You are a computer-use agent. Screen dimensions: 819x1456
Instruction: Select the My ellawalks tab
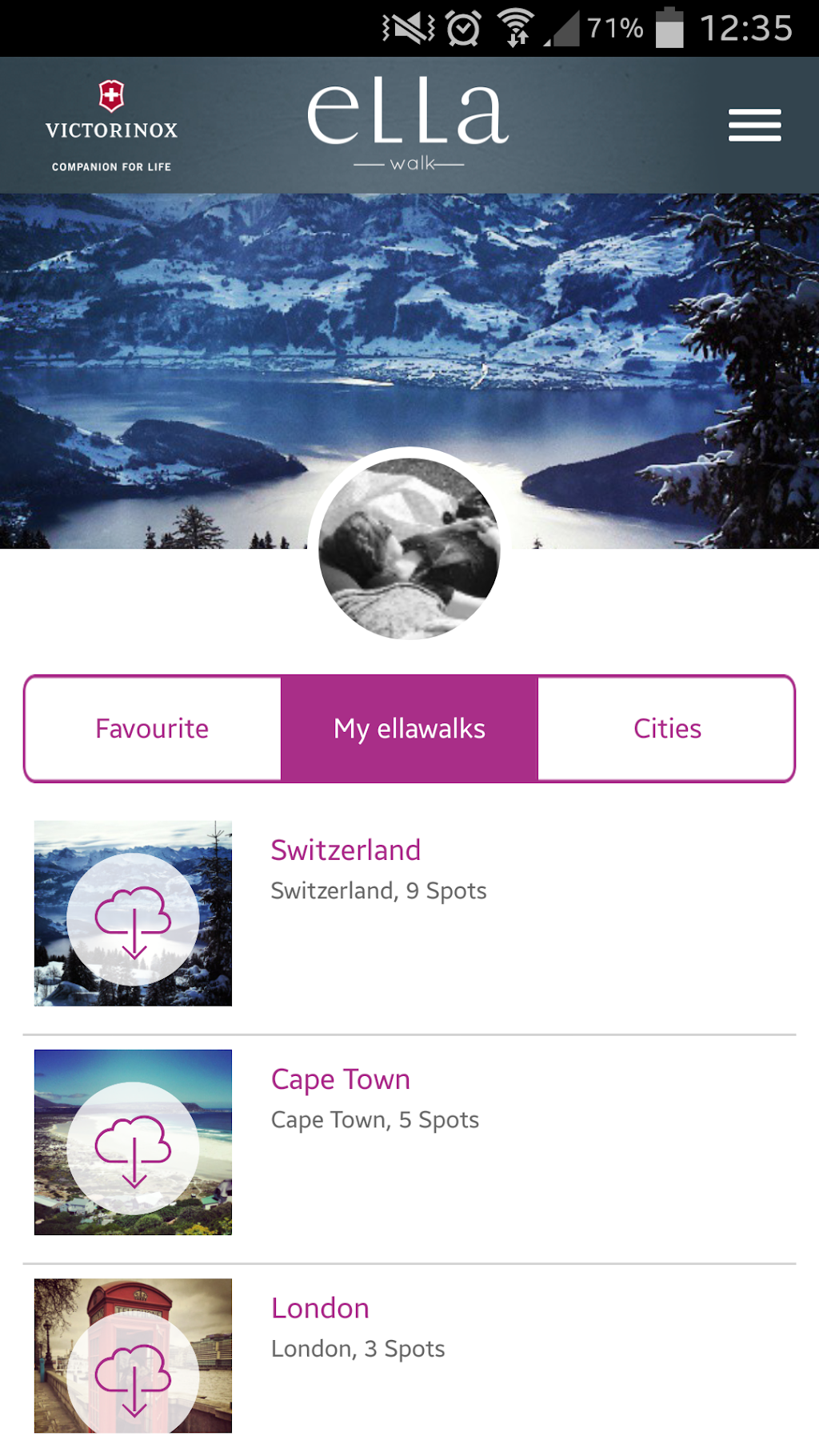pyautogui.click(x=409, y=729)
